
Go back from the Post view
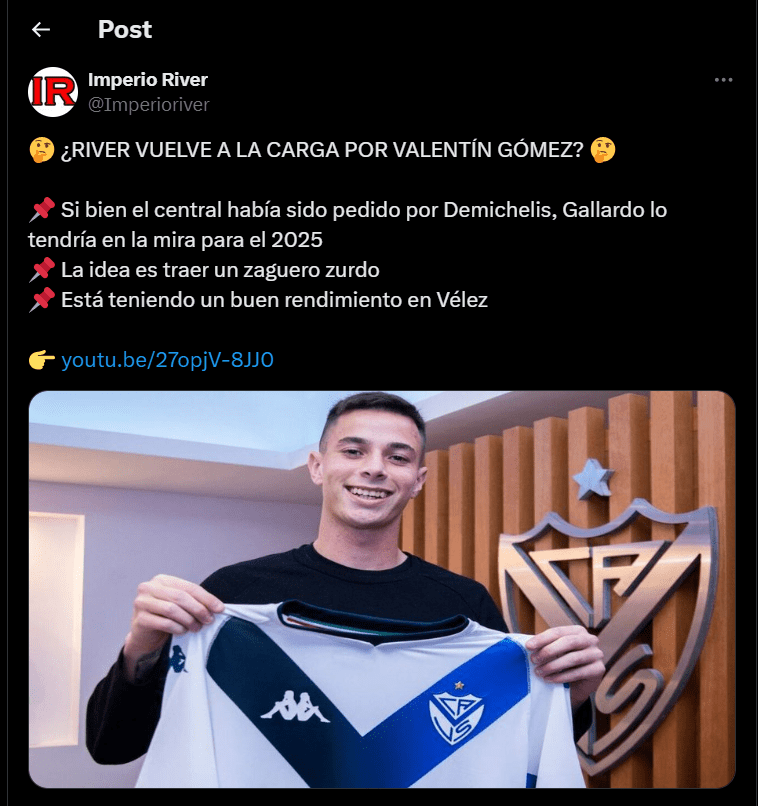[x=41, y=30]
